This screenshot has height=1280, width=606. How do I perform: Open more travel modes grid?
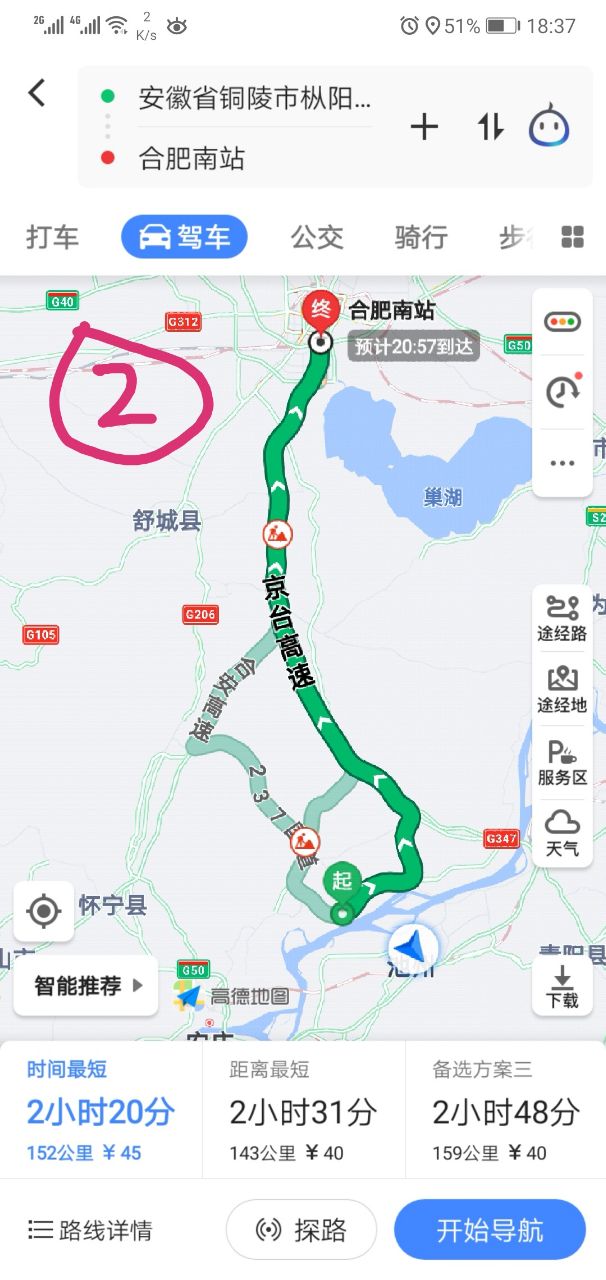click(572, 238)
